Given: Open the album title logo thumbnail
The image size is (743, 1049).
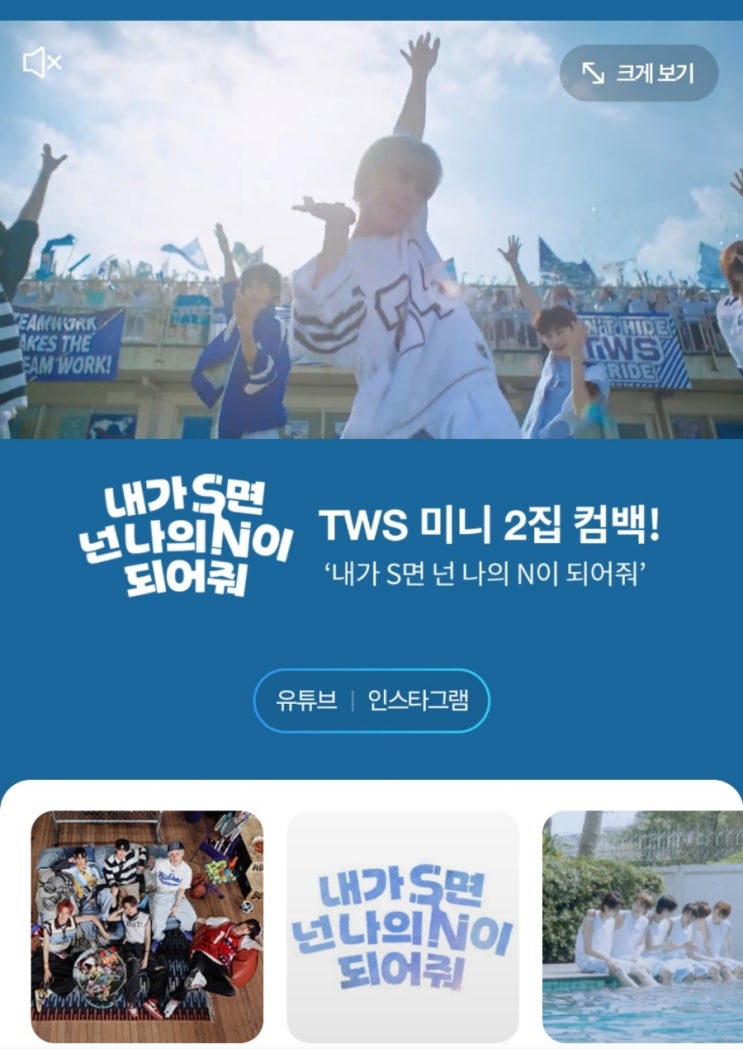Looking at the screenshot, I should point(403,926).
